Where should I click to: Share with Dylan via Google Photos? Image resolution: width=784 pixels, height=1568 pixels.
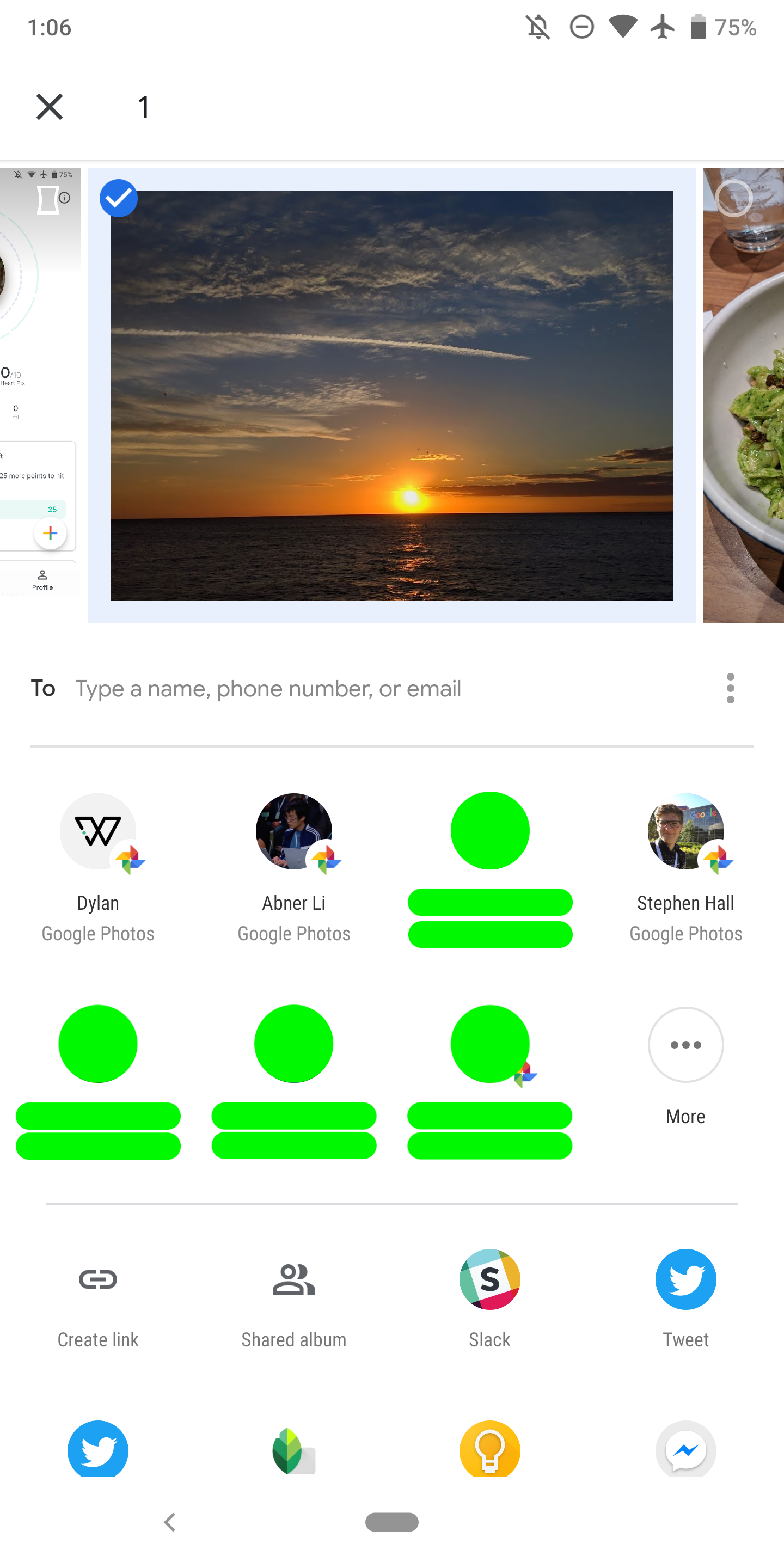point(98,868)
